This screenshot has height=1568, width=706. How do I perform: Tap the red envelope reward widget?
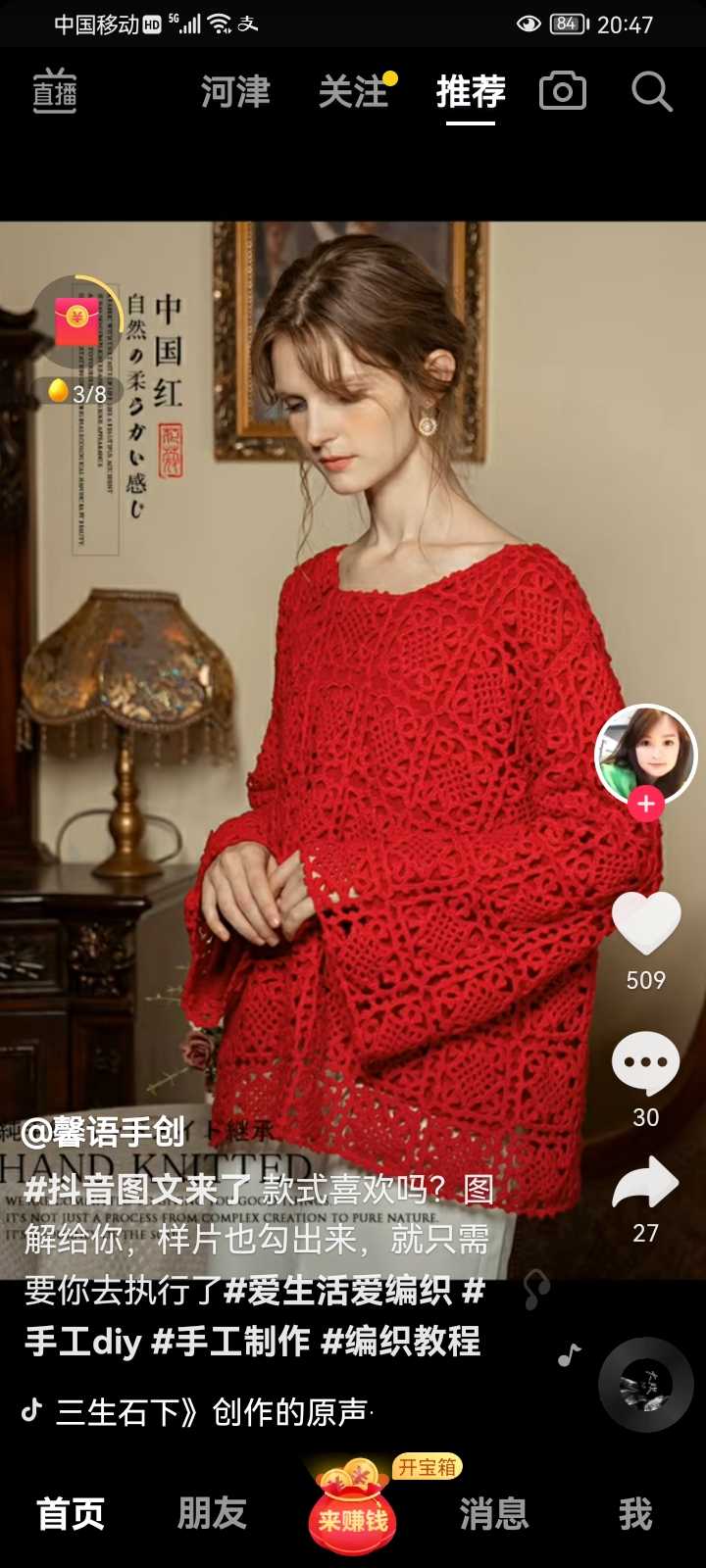(76, 323)
